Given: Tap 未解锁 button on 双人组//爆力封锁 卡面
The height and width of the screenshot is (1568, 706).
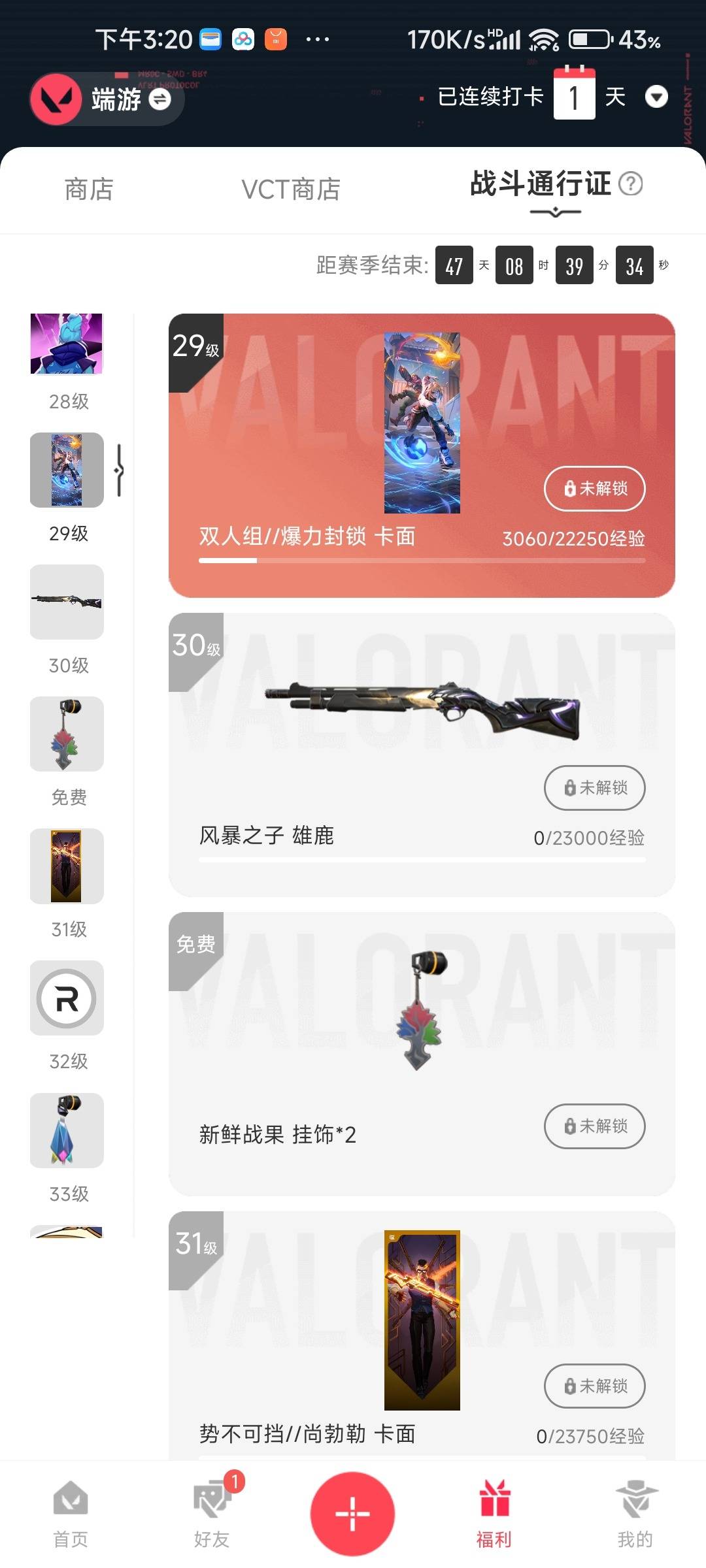Looking at the screenshot, I should [x=594, y=489].
